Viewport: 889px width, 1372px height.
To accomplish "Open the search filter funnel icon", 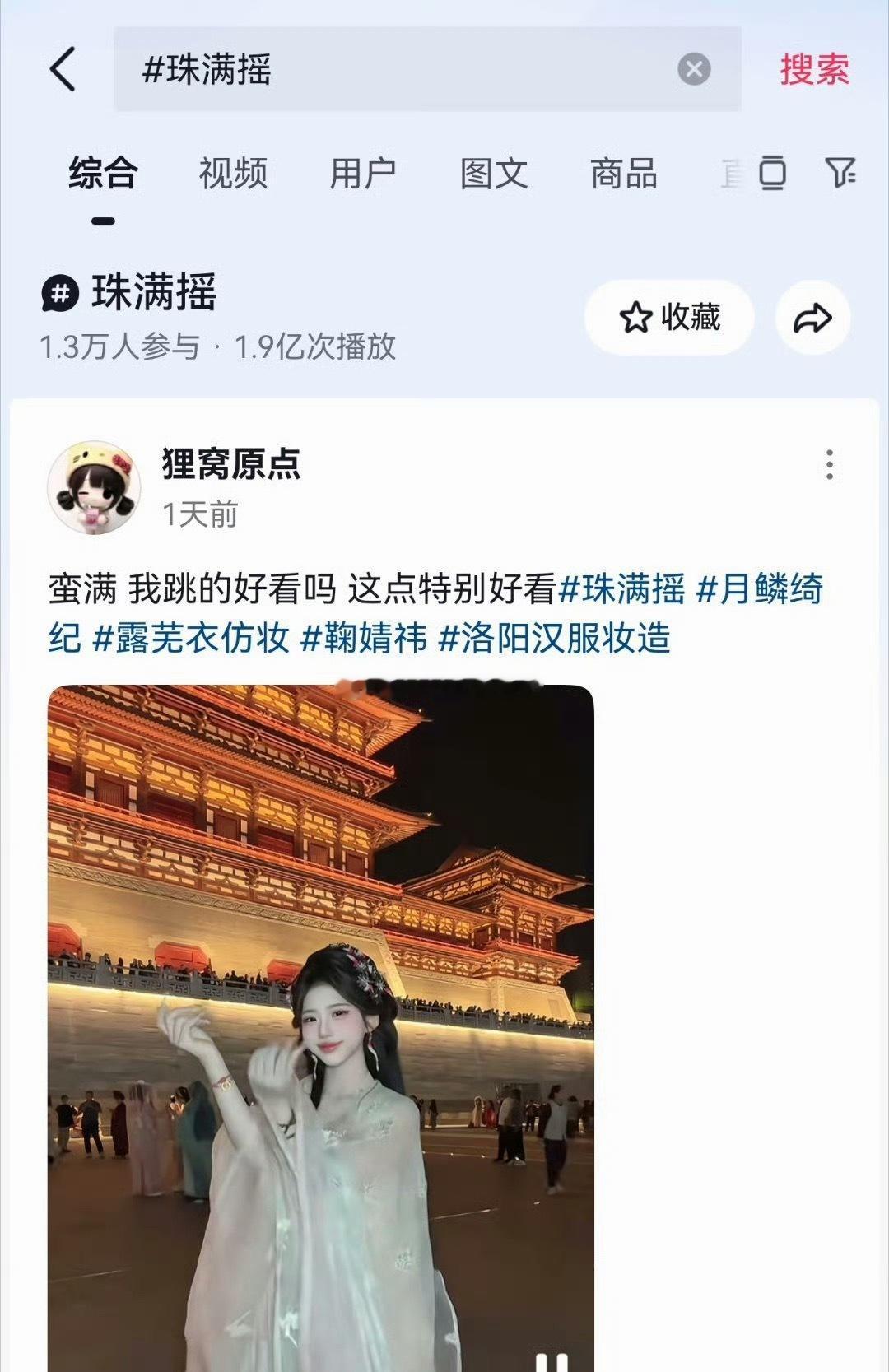I will pyautogui.click(x=840, y=174).
